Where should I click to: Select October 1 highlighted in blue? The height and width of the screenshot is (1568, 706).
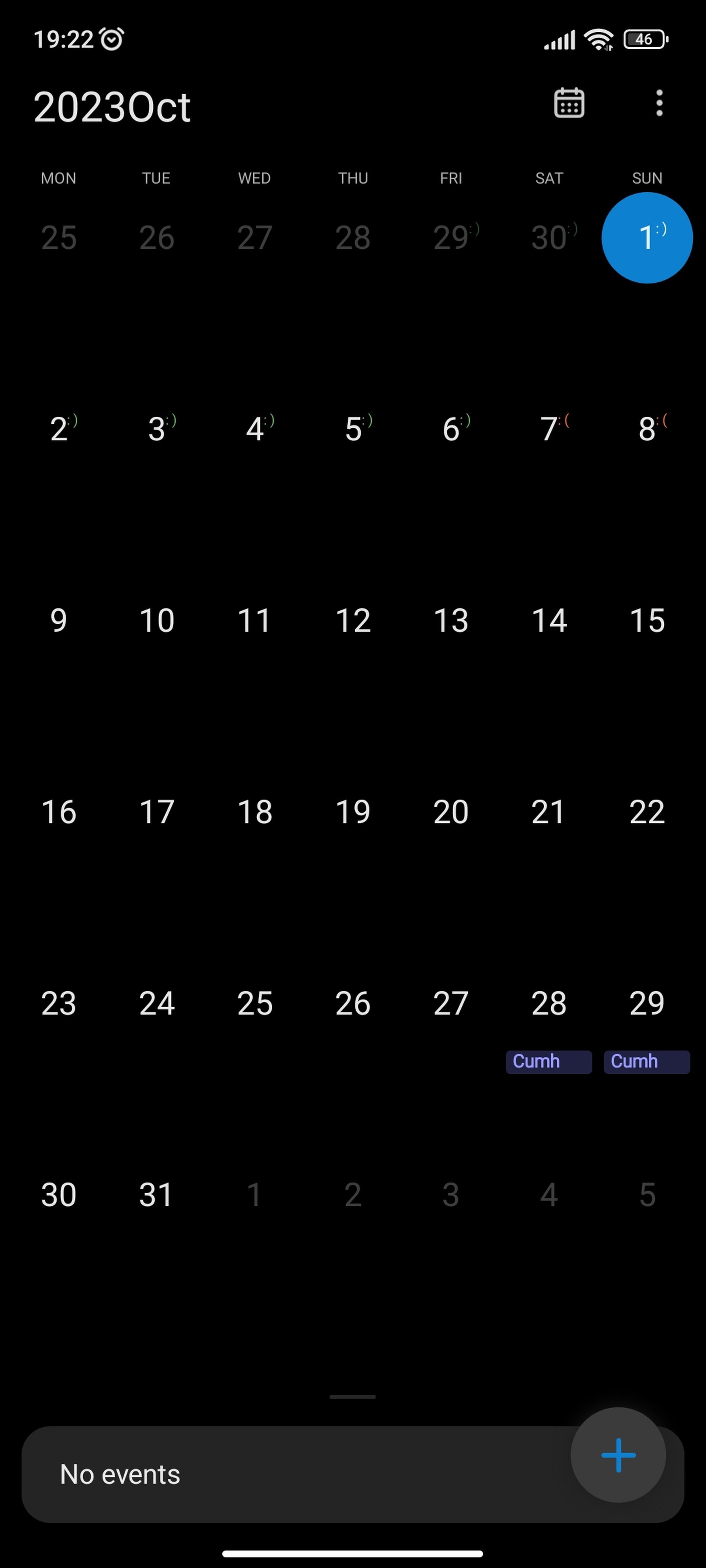coord(646,237)
